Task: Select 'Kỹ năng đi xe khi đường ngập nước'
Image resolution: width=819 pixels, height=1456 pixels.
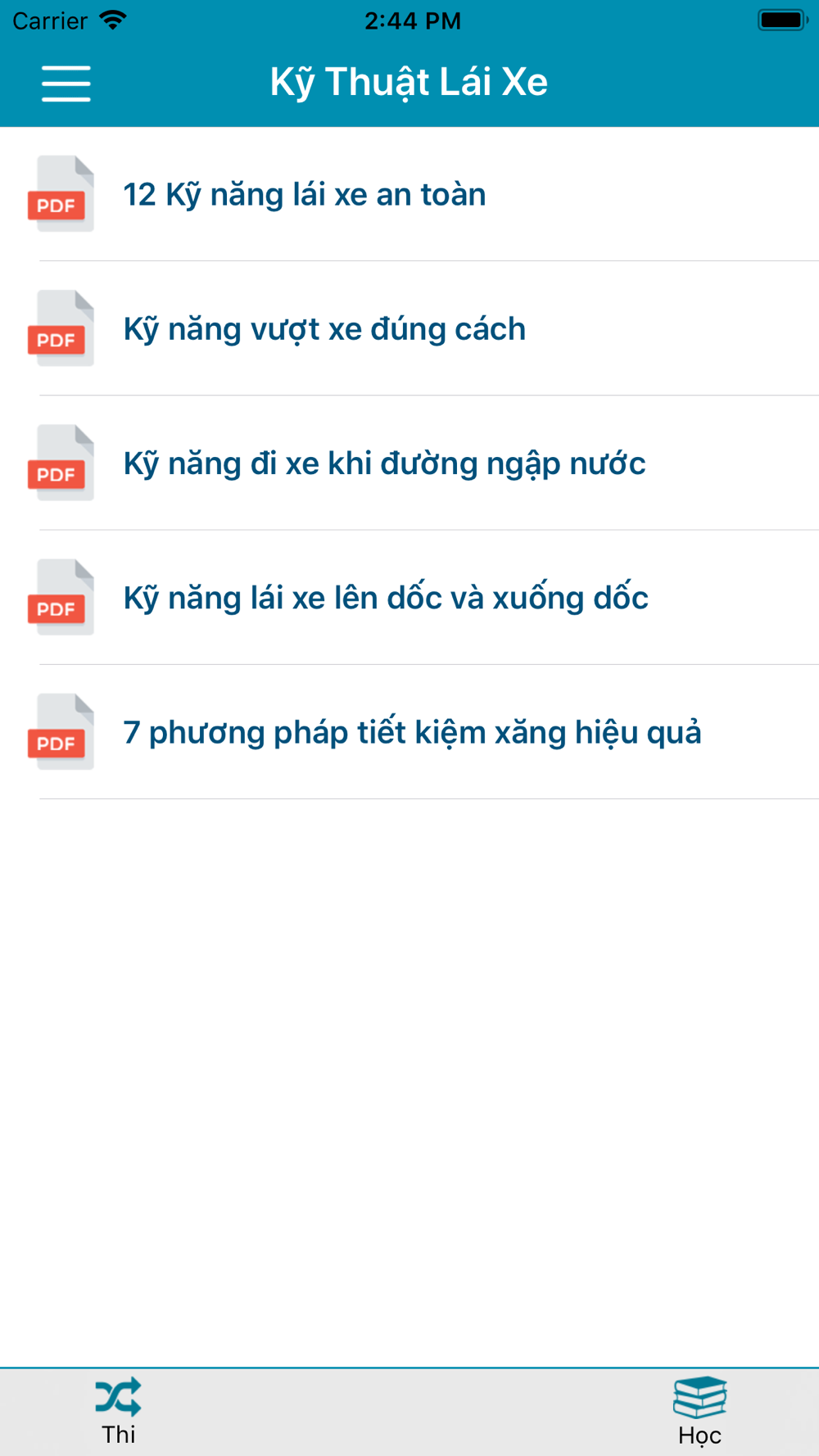Action: point(409,463)
